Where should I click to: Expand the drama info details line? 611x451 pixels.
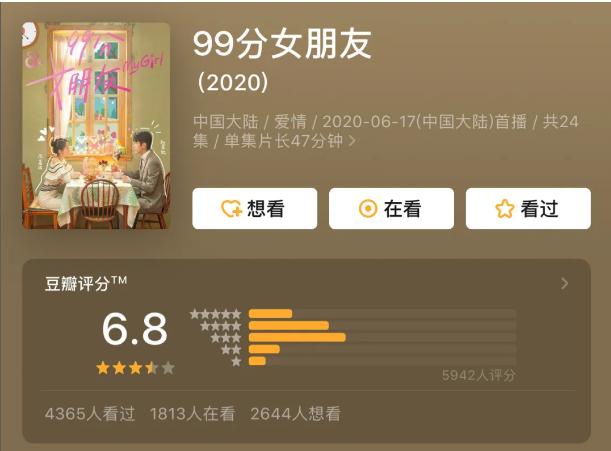(x=352, y=141)
